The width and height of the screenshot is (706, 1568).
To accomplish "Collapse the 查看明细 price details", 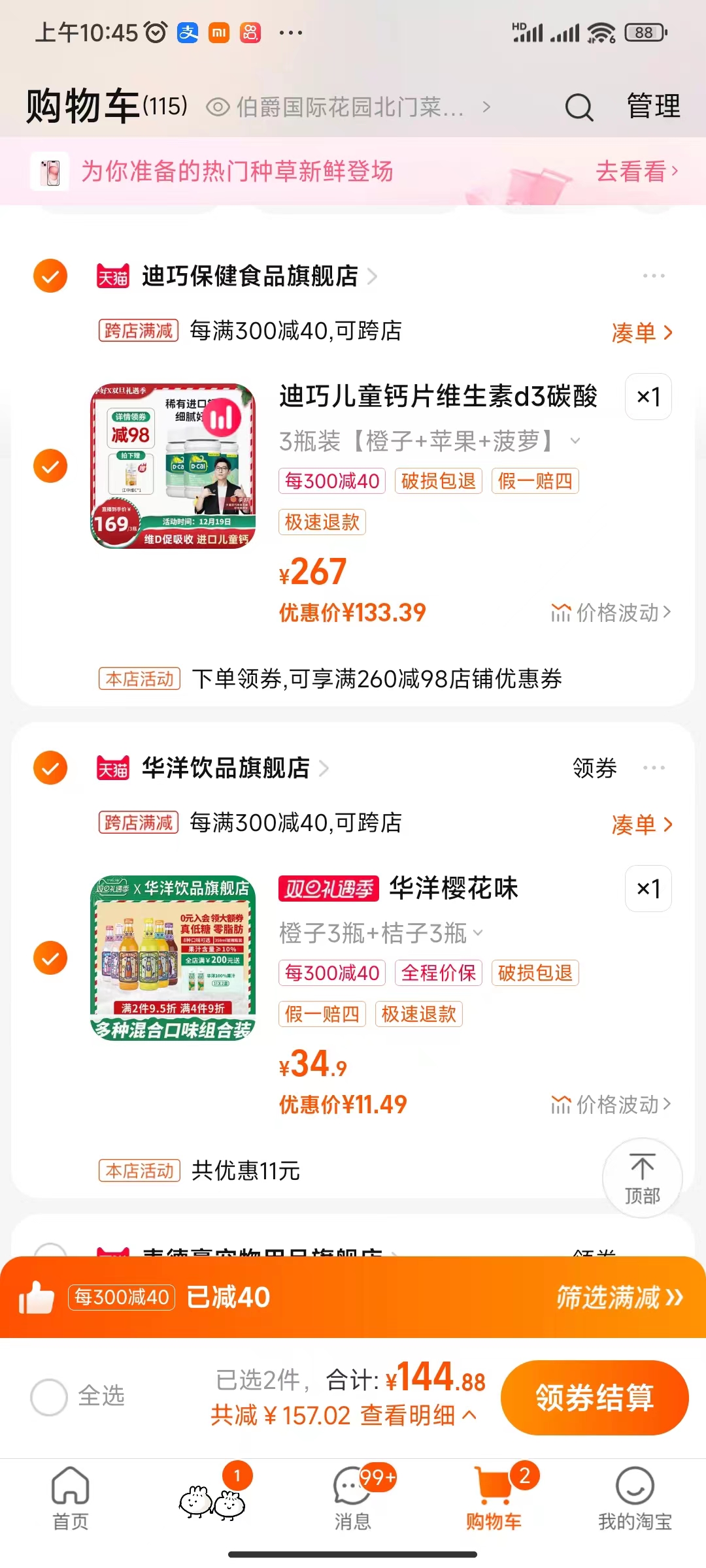I will point(417,1416).
